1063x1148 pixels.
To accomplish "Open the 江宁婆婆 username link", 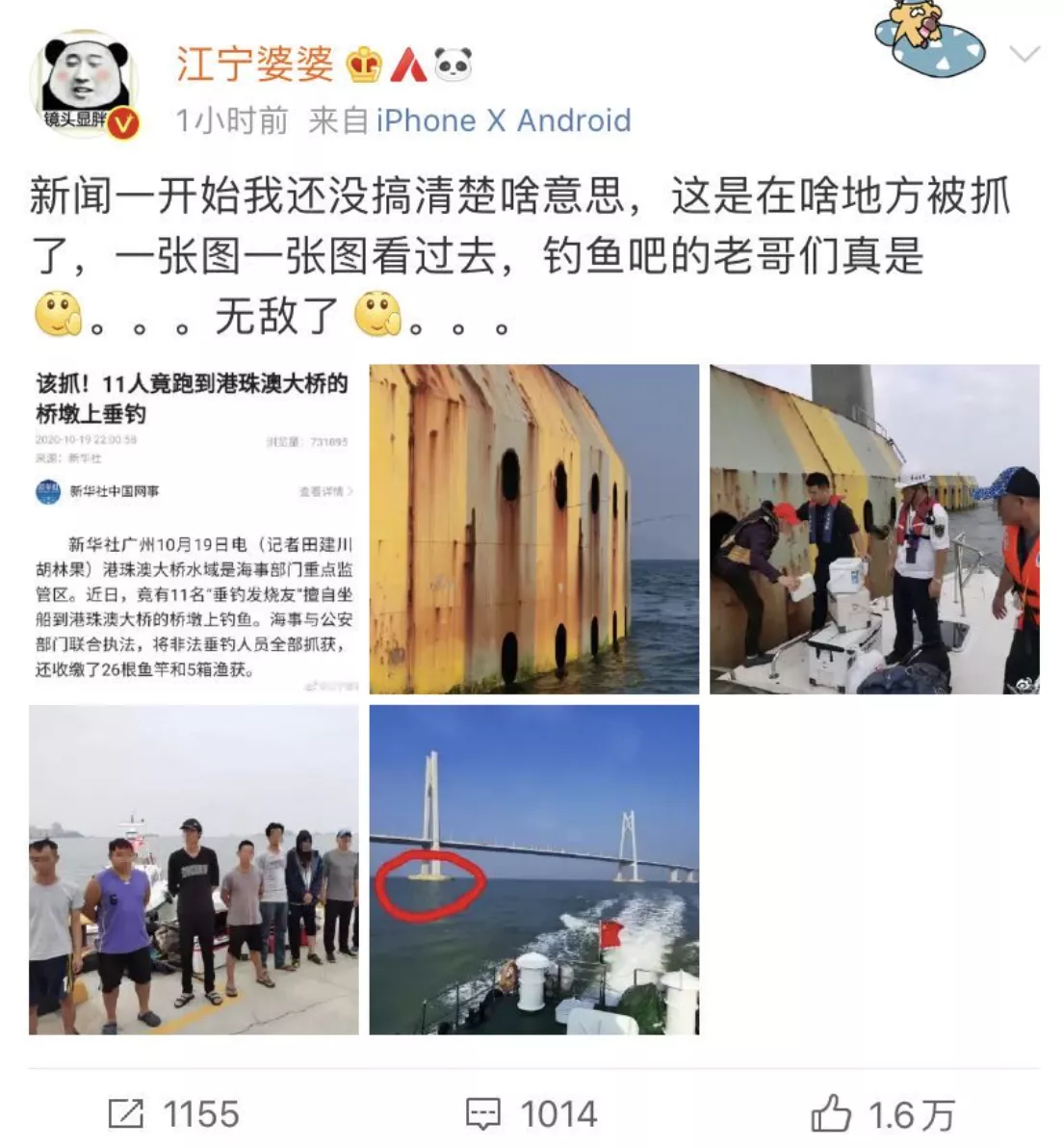I will pos(254,65).
